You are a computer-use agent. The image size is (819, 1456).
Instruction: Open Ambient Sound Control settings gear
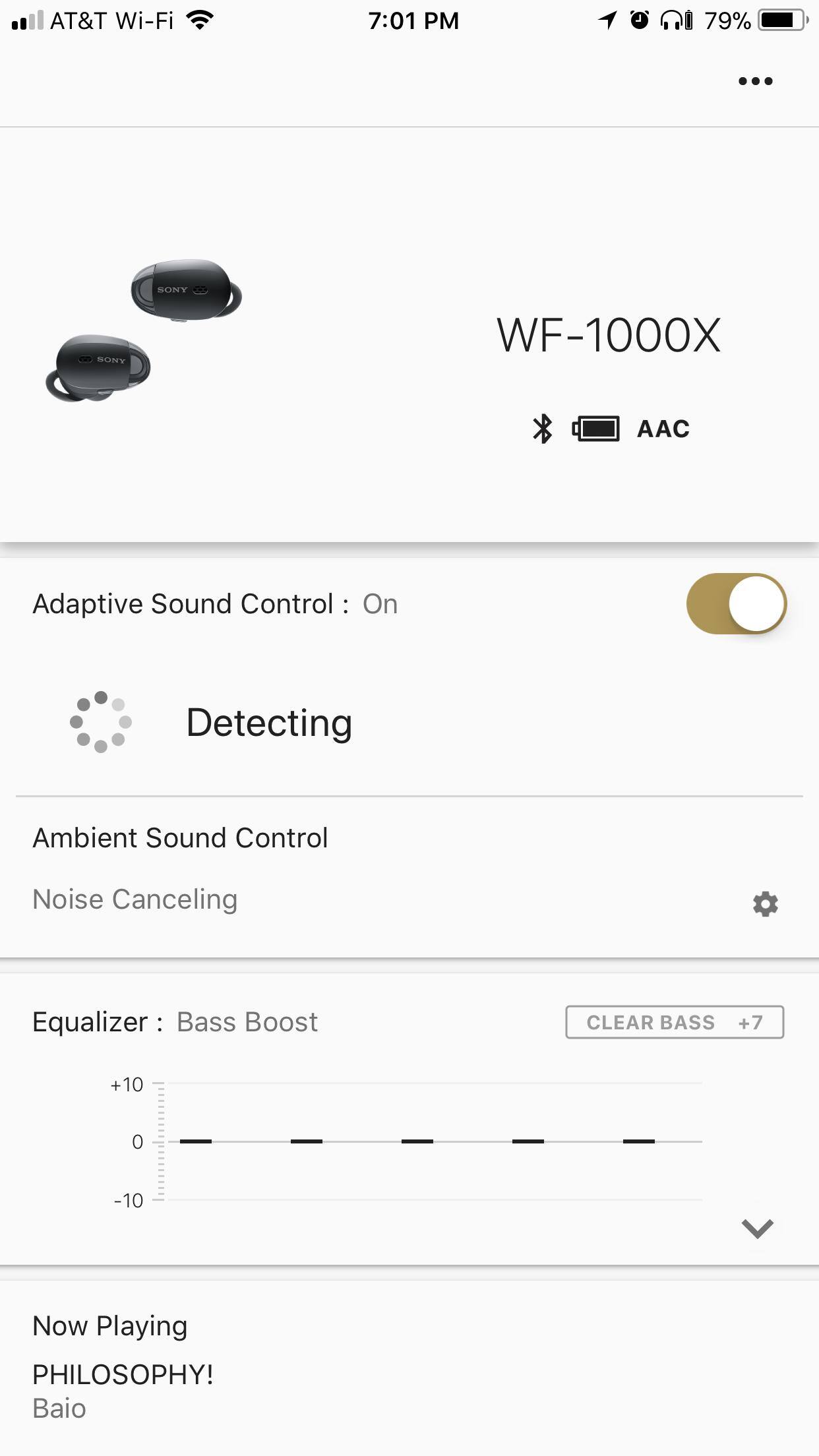click(766, 904)
